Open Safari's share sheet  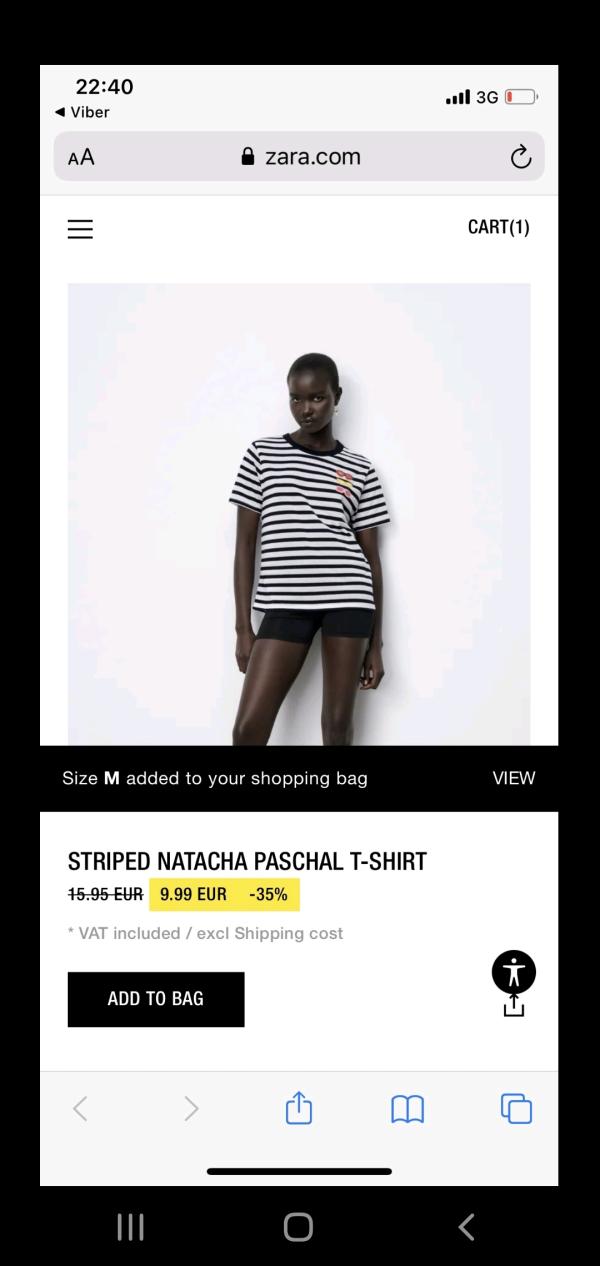(299, 1108)
